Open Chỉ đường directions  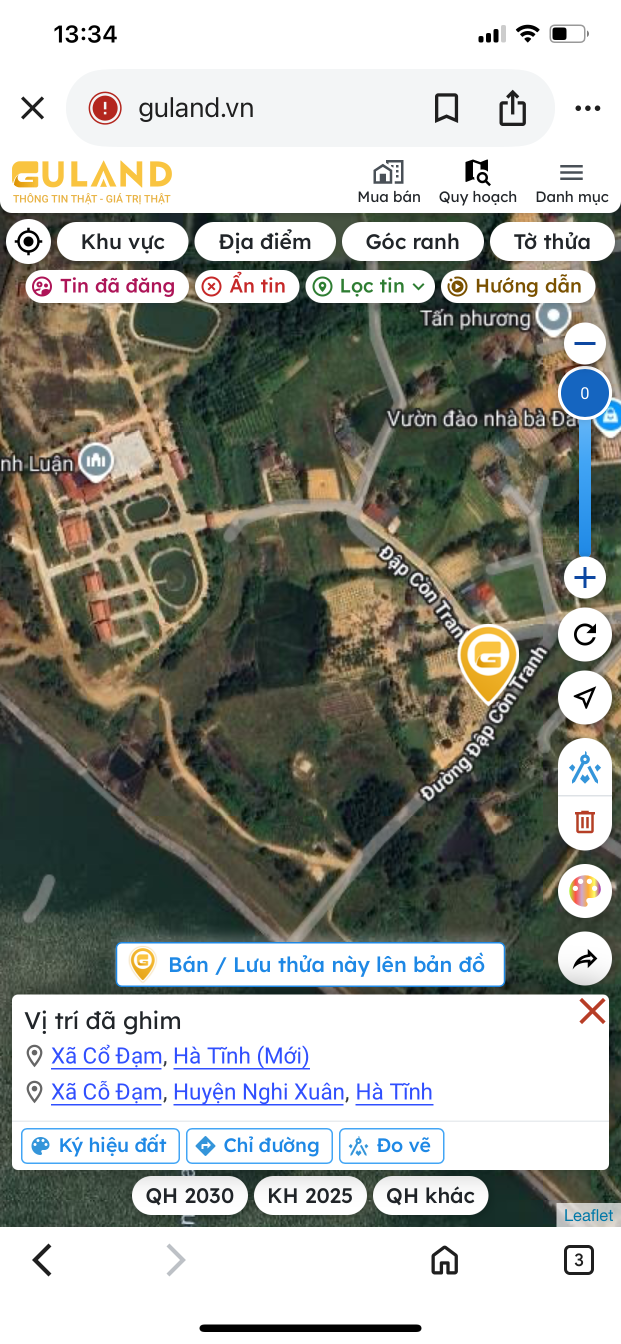coord(260,1146)
